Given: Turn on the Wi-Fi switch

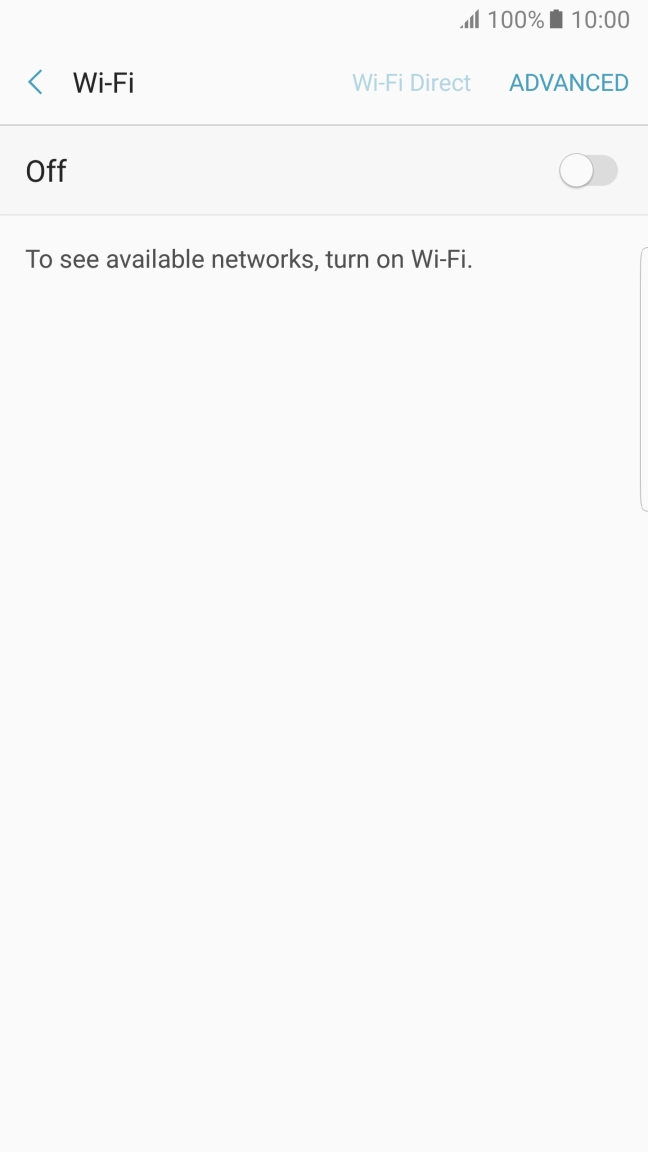Looking at the screenshot, I should [x=588, y=171].
